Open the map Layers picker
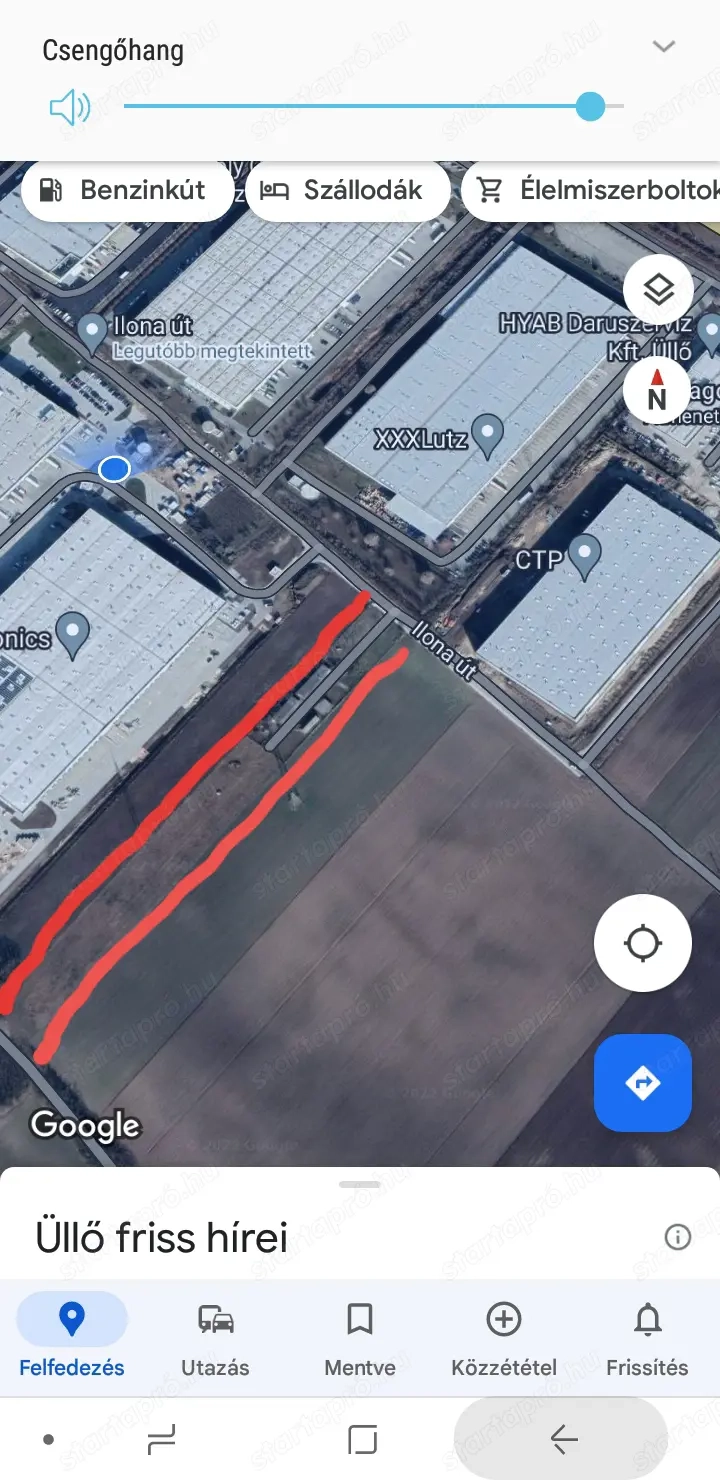 pyautogui.click(x=656, y=290)
